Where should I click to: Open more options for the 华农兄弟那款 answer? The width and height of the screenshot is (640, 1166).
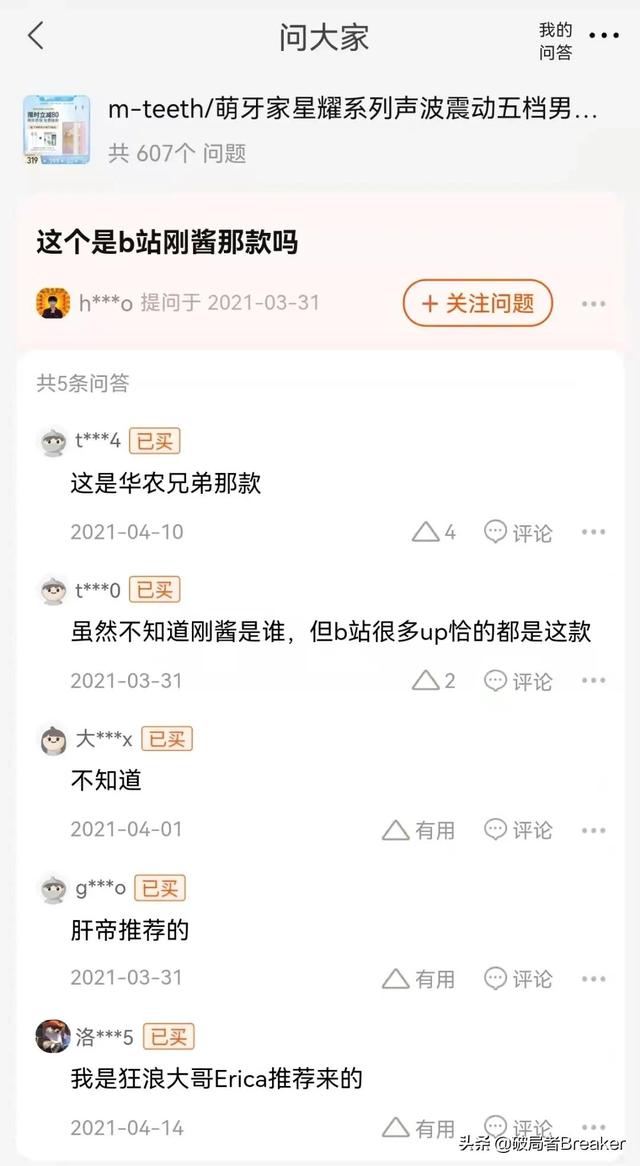click(594, 532)
